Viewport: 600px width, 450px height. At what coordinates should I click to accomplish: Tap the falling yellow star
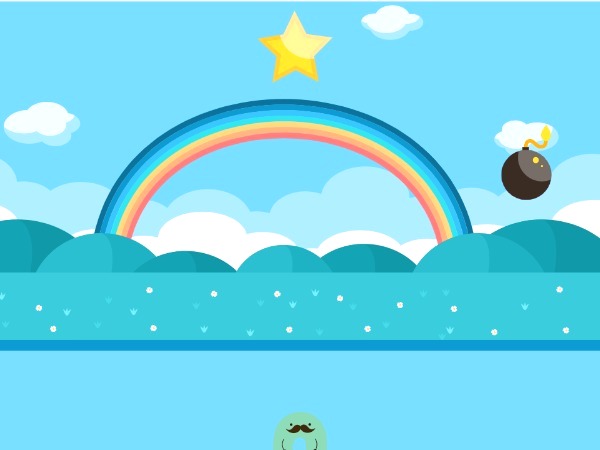coord(295,48)
